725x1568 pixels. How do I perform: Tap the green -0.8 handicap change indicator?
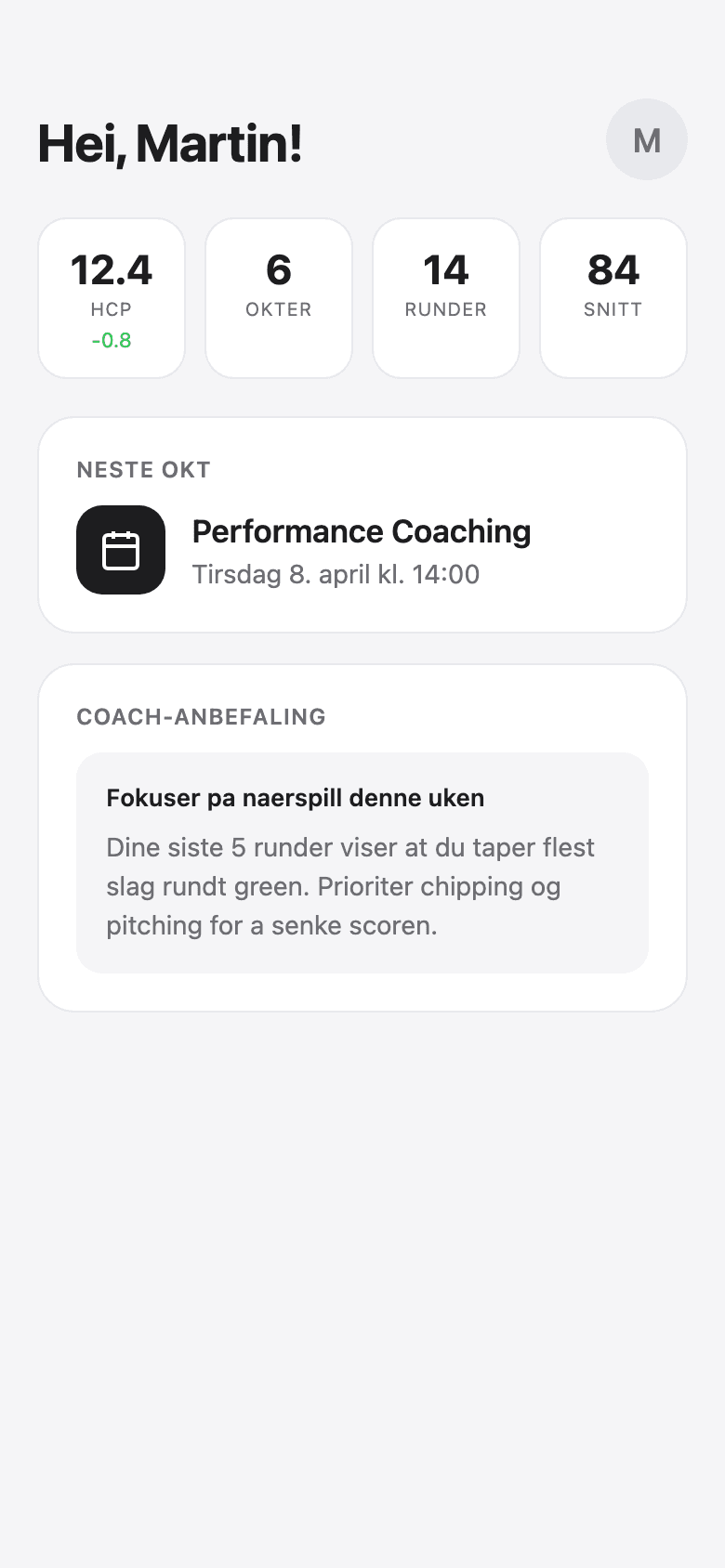tap(111, 340)
